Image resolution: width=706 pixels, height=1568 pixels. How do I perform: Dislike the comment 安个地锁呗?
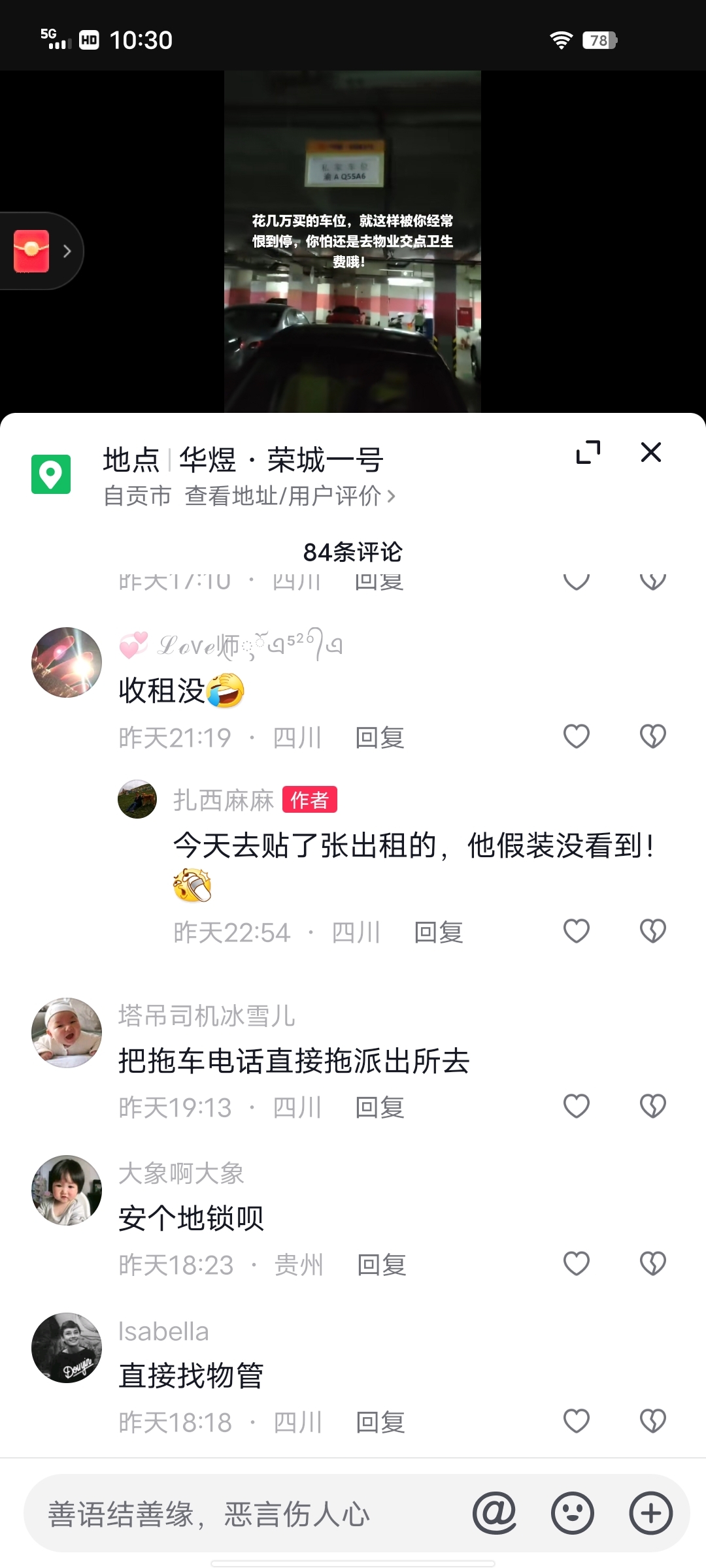click(x=652, y=1264)
